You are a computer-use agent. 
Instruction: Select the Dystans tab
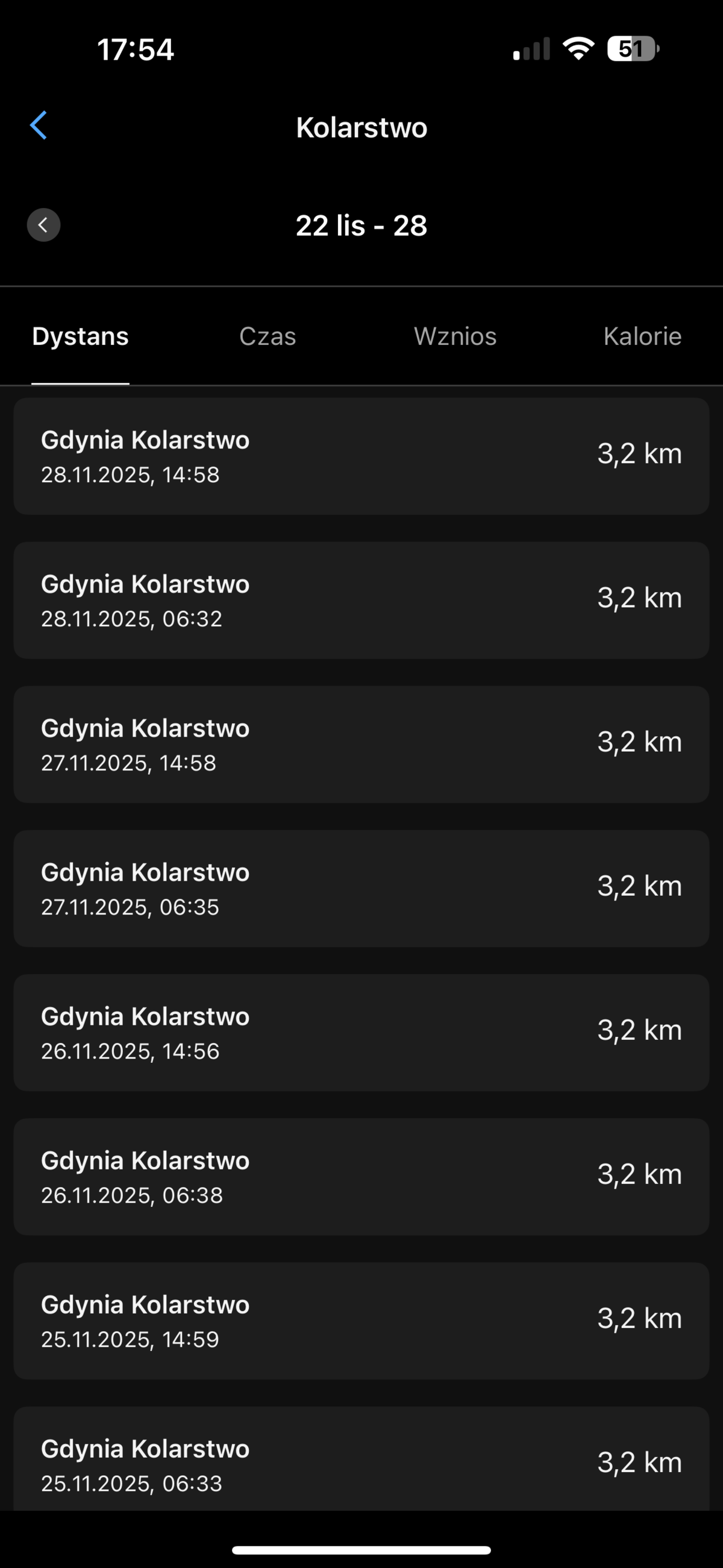point(80,336)
